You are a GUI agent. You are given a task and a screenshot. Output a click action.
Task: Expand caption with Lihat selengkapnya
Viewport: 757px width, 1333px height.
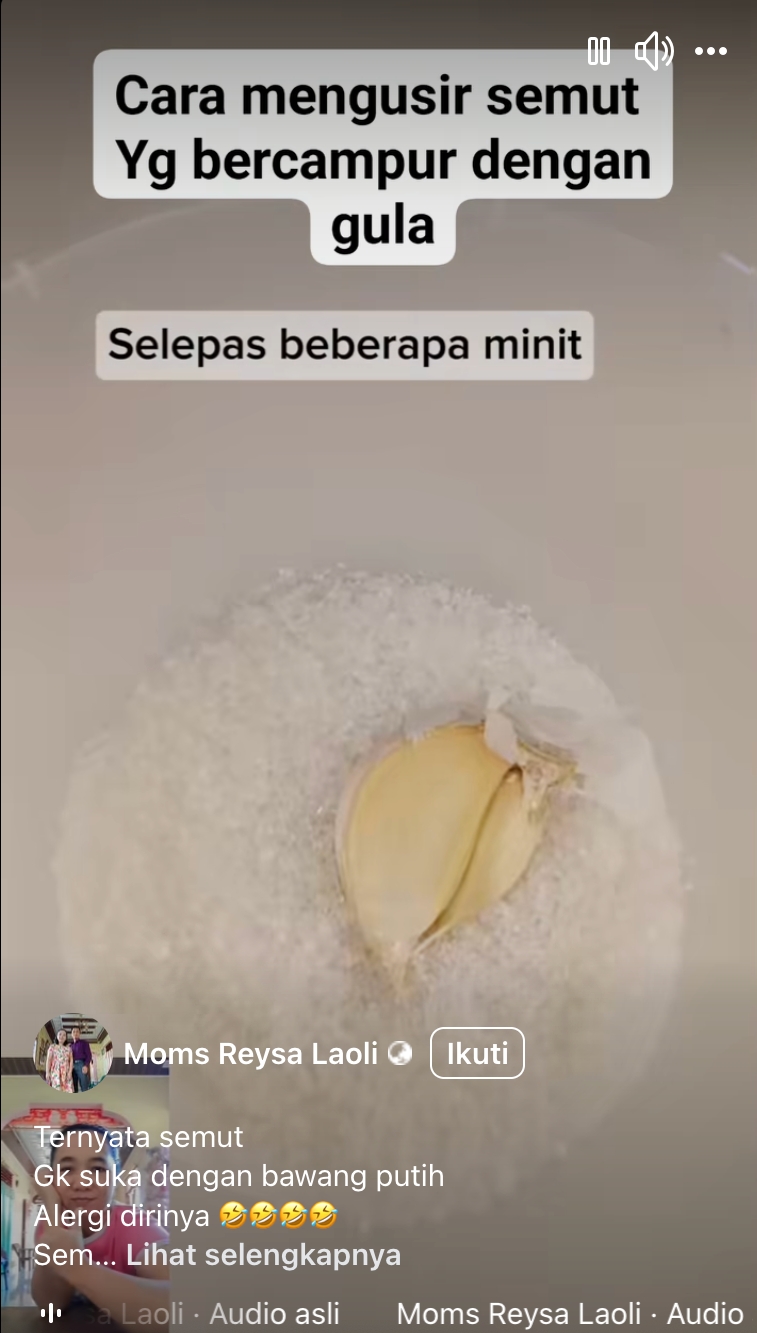(263, 1255)
